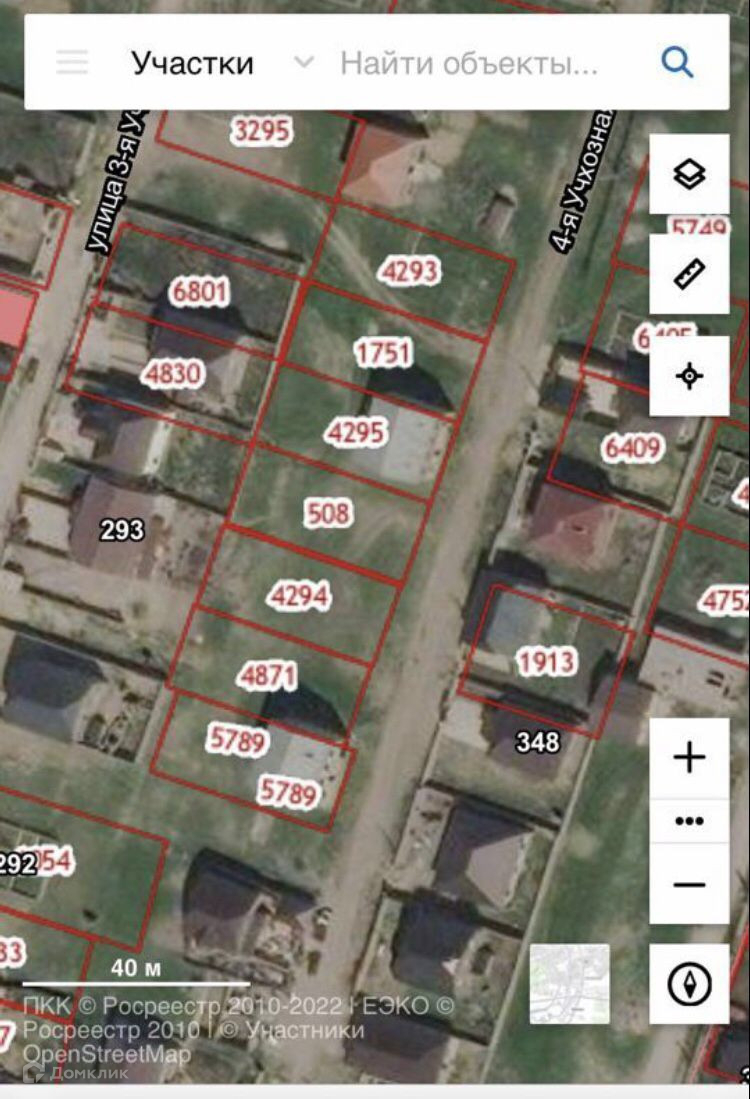Viewport: 750px width, 1099px height.
Task: Focus the Найти объекты search field
Action: tap(470, 64)
